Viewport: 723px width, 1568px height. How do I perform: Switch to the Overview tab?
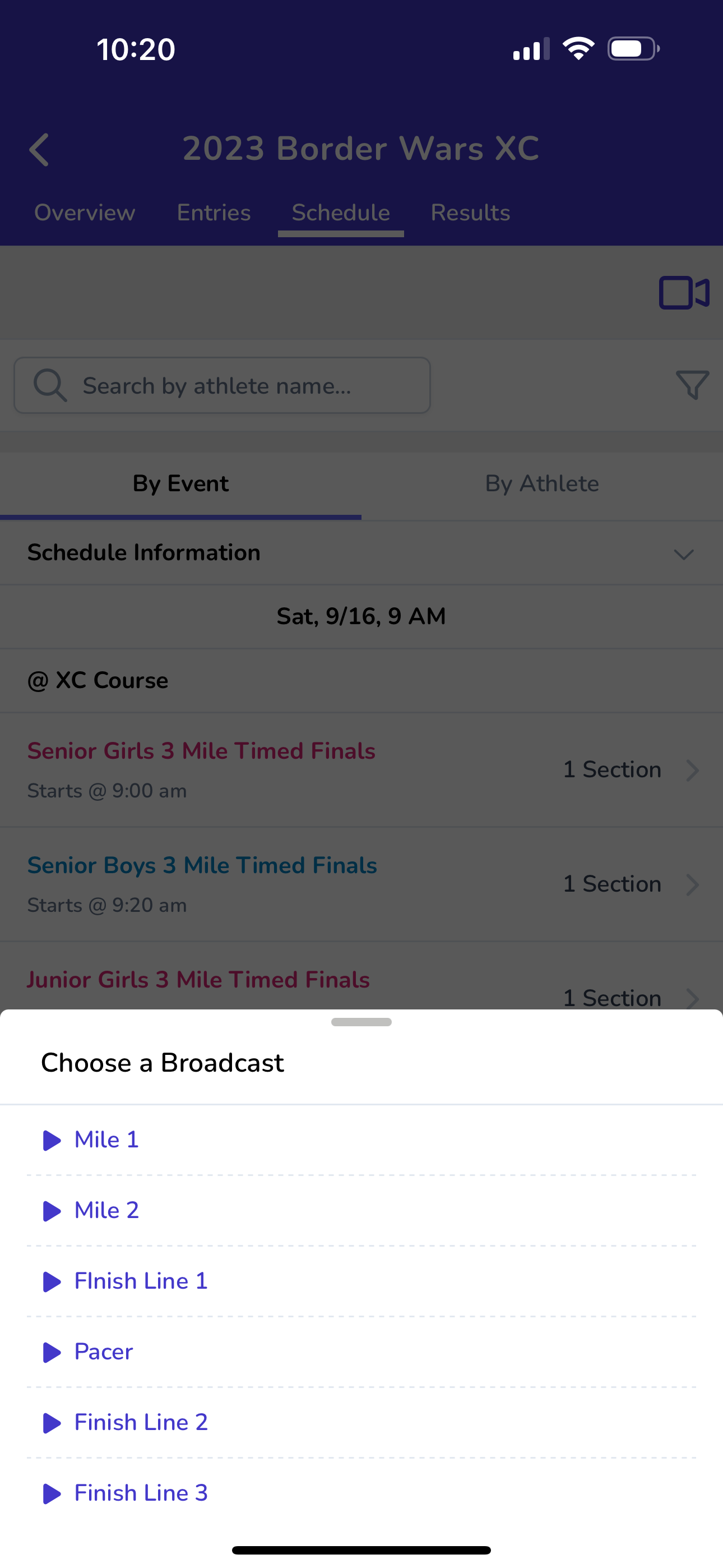point(85,213)
